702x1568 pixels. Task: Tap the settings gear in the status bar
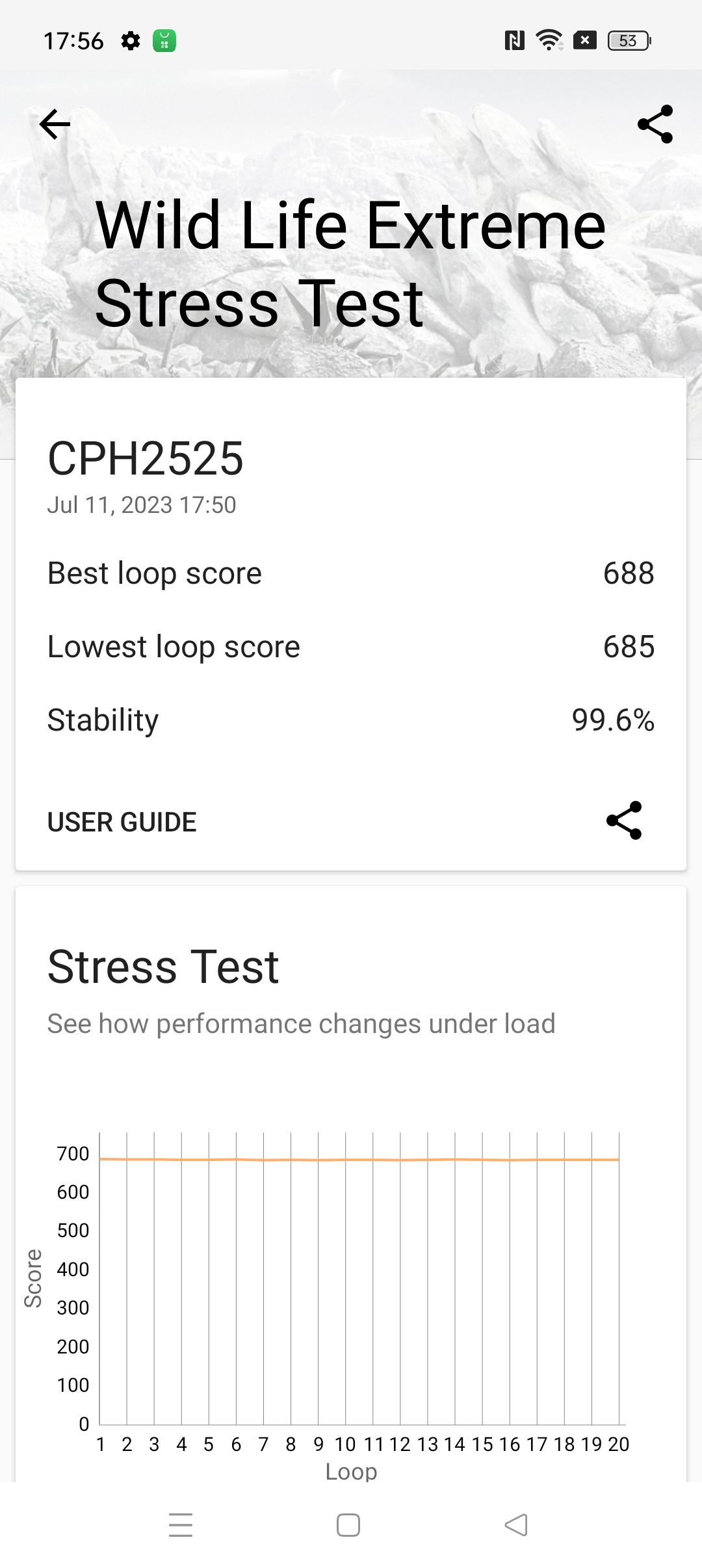click(x=130, y=40)
